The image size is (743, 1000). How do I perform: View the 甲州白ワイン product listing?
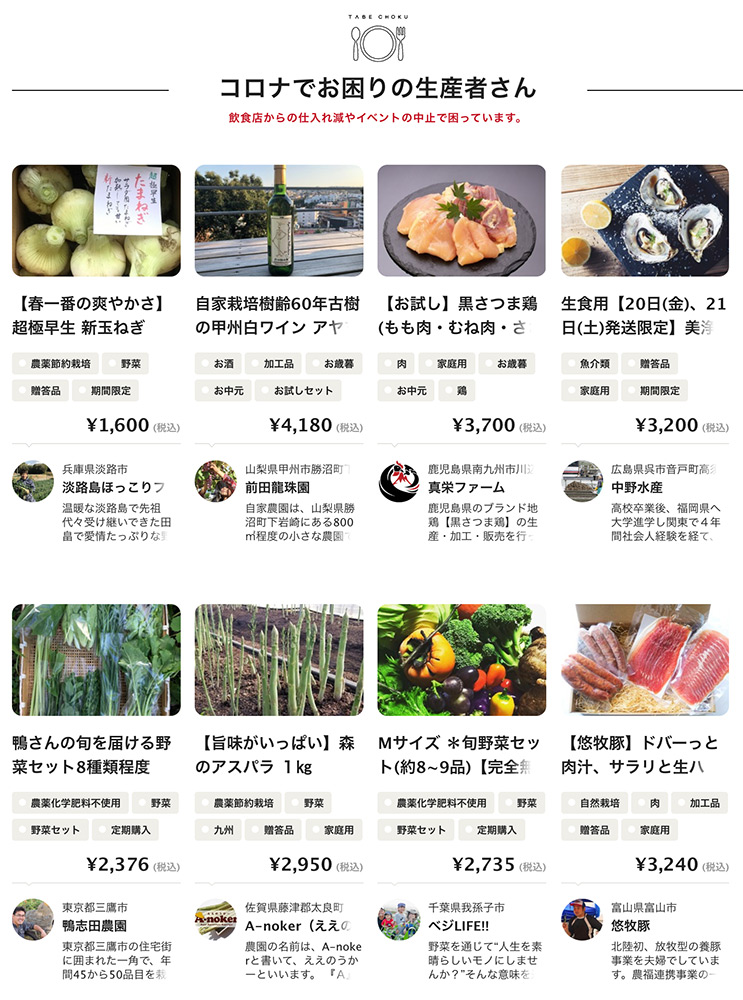click(x=279, y=222)
